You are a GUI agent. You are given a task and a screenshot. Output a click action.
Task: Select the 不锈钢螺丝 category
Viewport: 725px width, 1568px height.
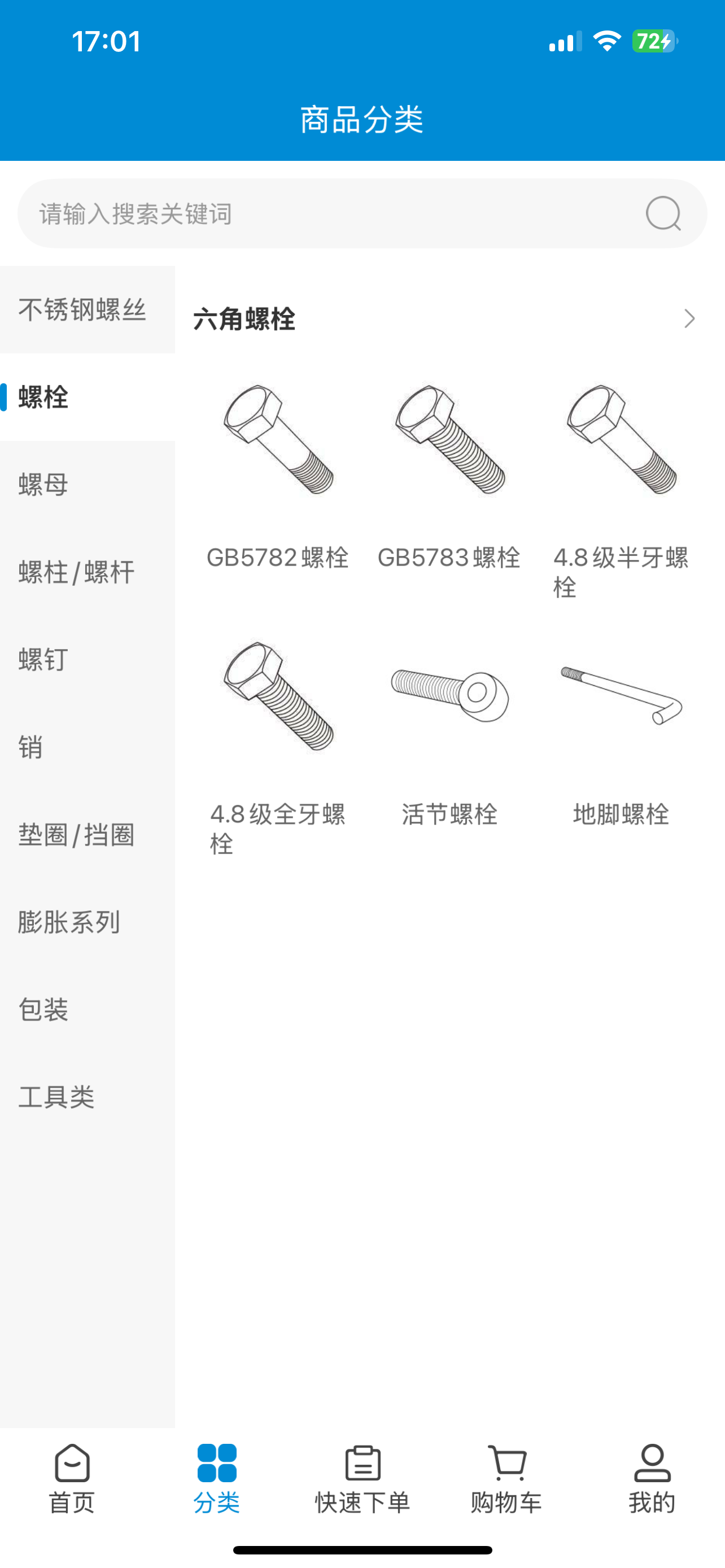(83, 310)
